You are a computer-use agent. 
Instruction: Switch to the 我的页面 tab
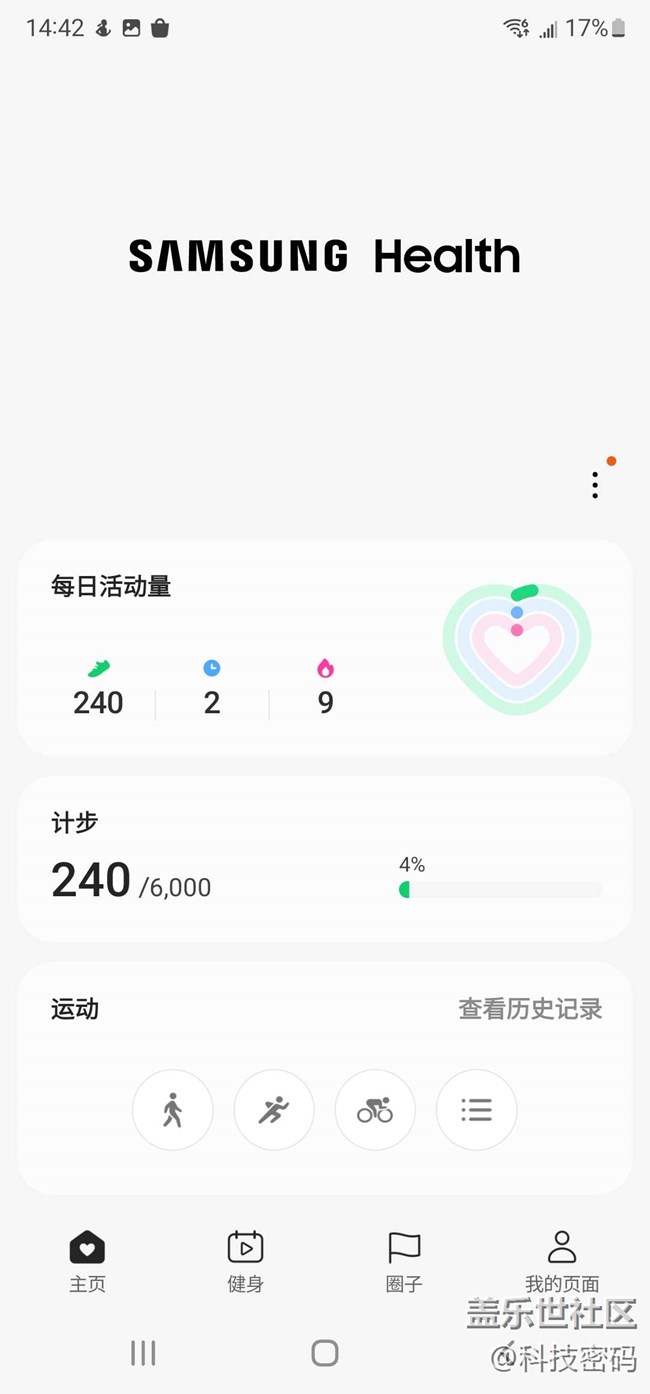[562, 1262]
